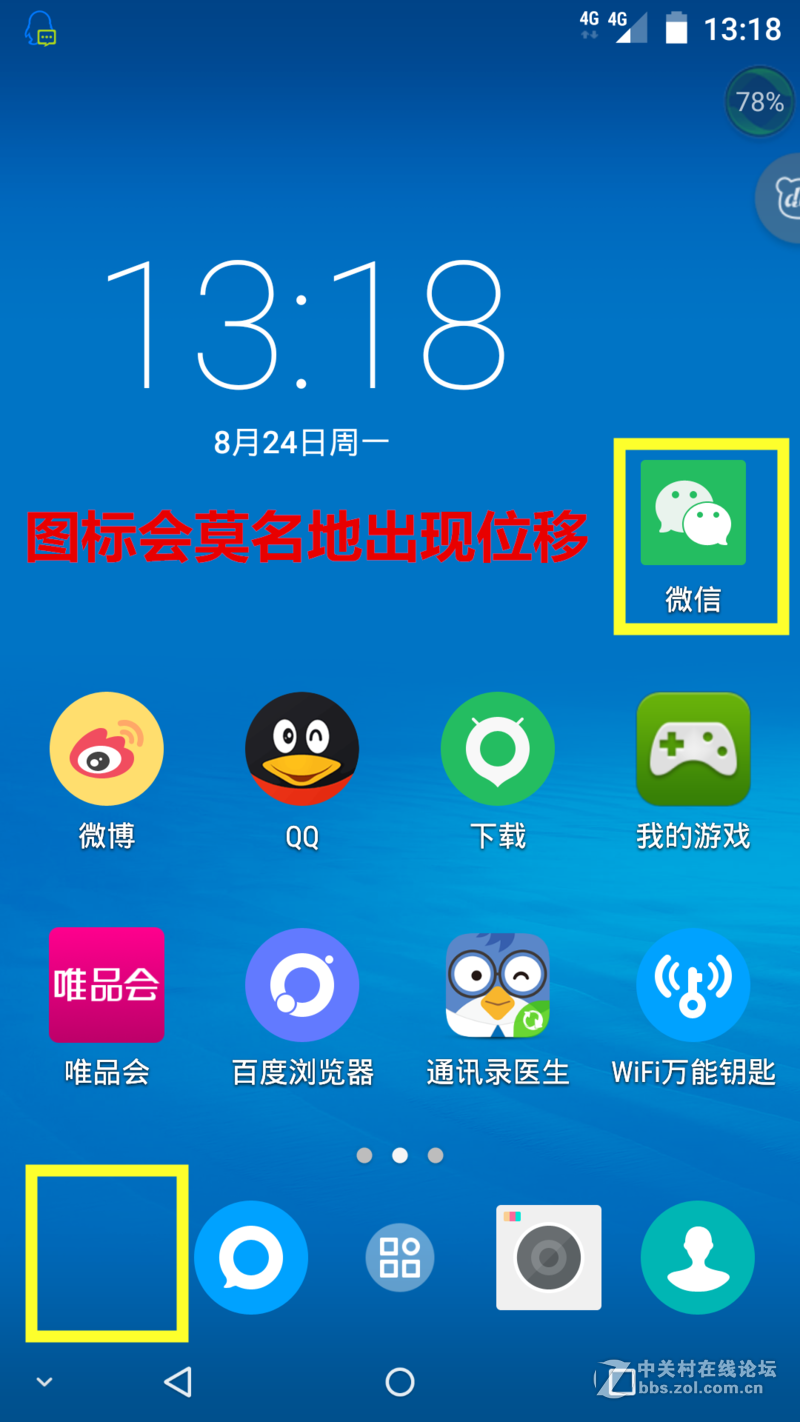Launch the 微博 Weibo app
Viewport: 800px width, 1422px height.
(106, 748)
